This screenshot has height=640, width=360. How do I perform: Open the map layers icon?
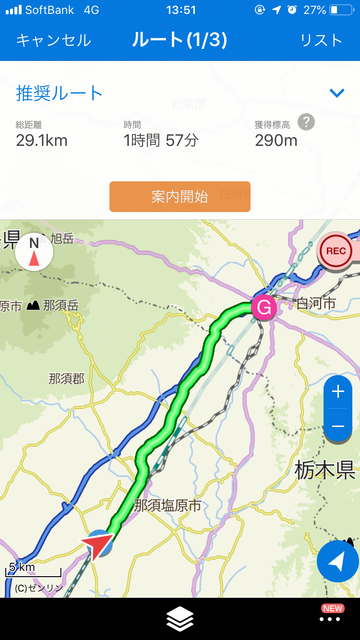point(180,619)
